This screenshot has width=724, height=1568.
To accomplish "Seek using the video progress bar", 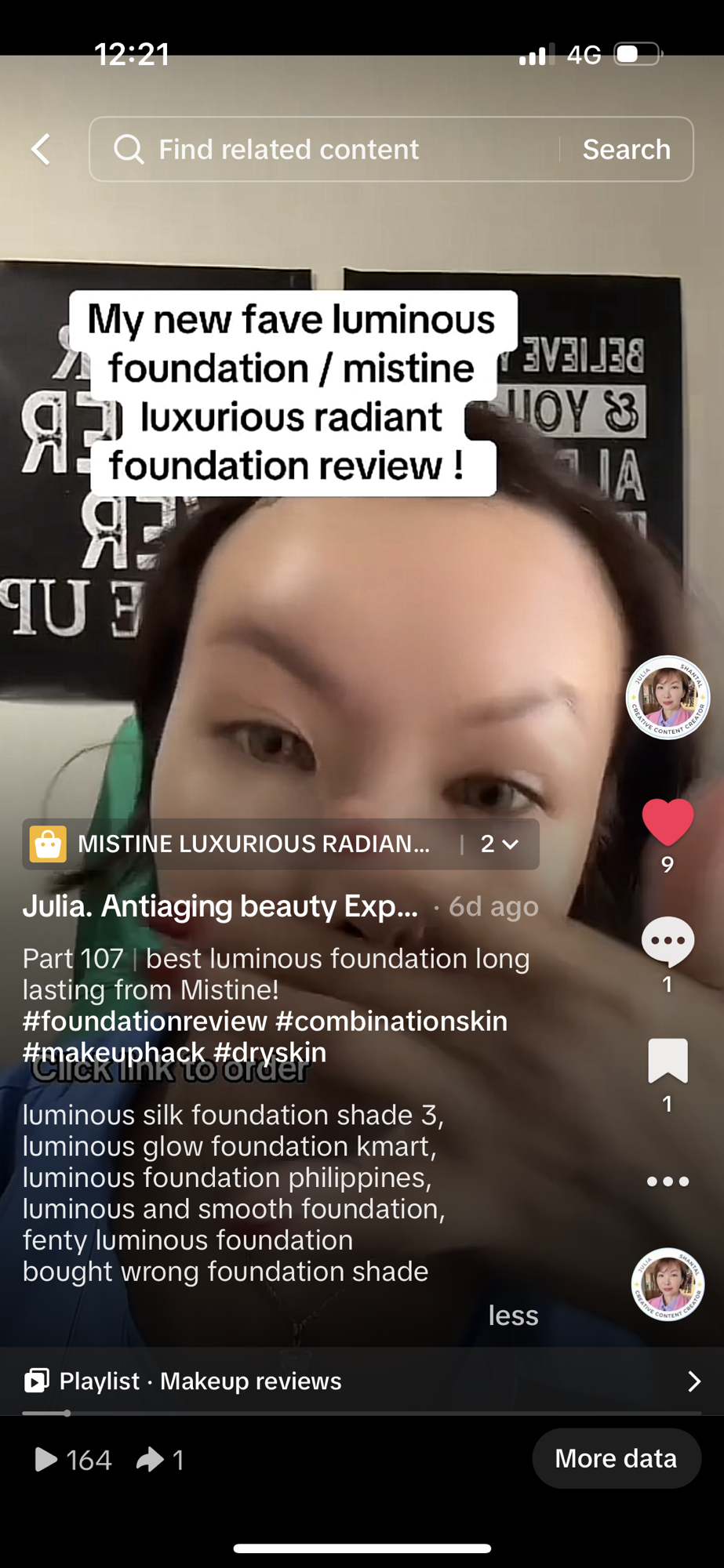I will (361, 1413).
